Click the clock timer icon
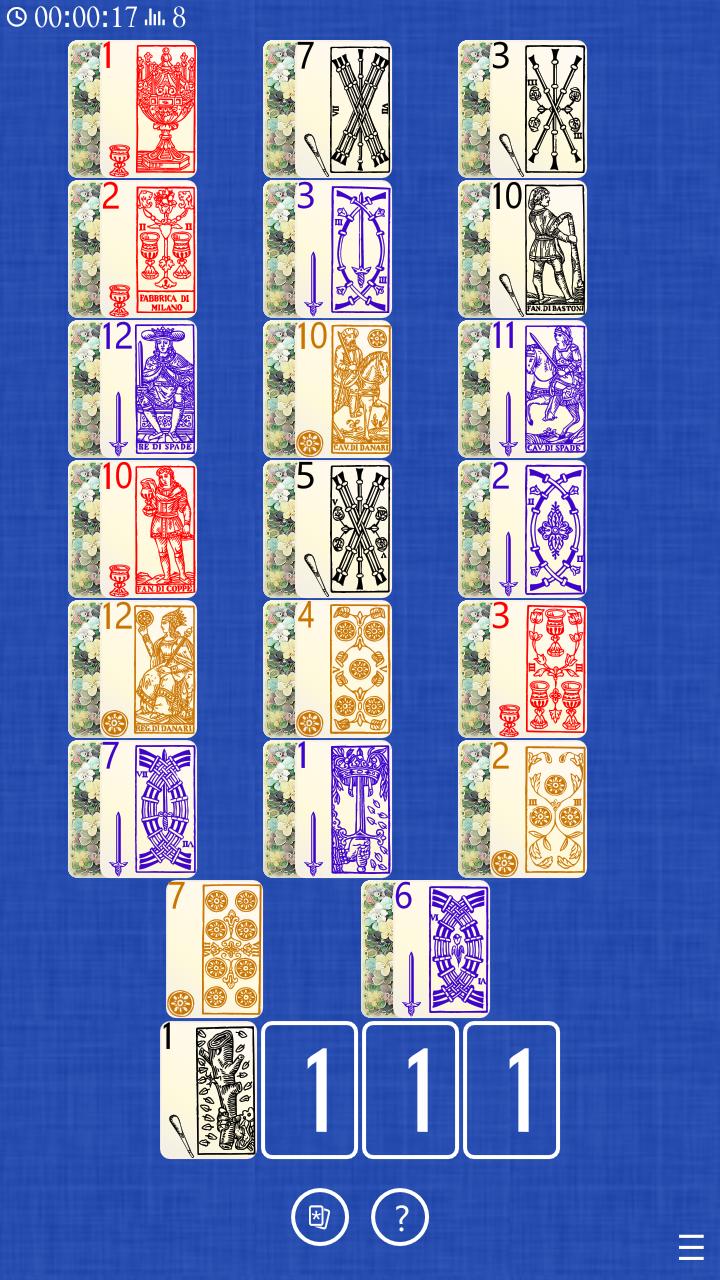 (x=17, y=16)
